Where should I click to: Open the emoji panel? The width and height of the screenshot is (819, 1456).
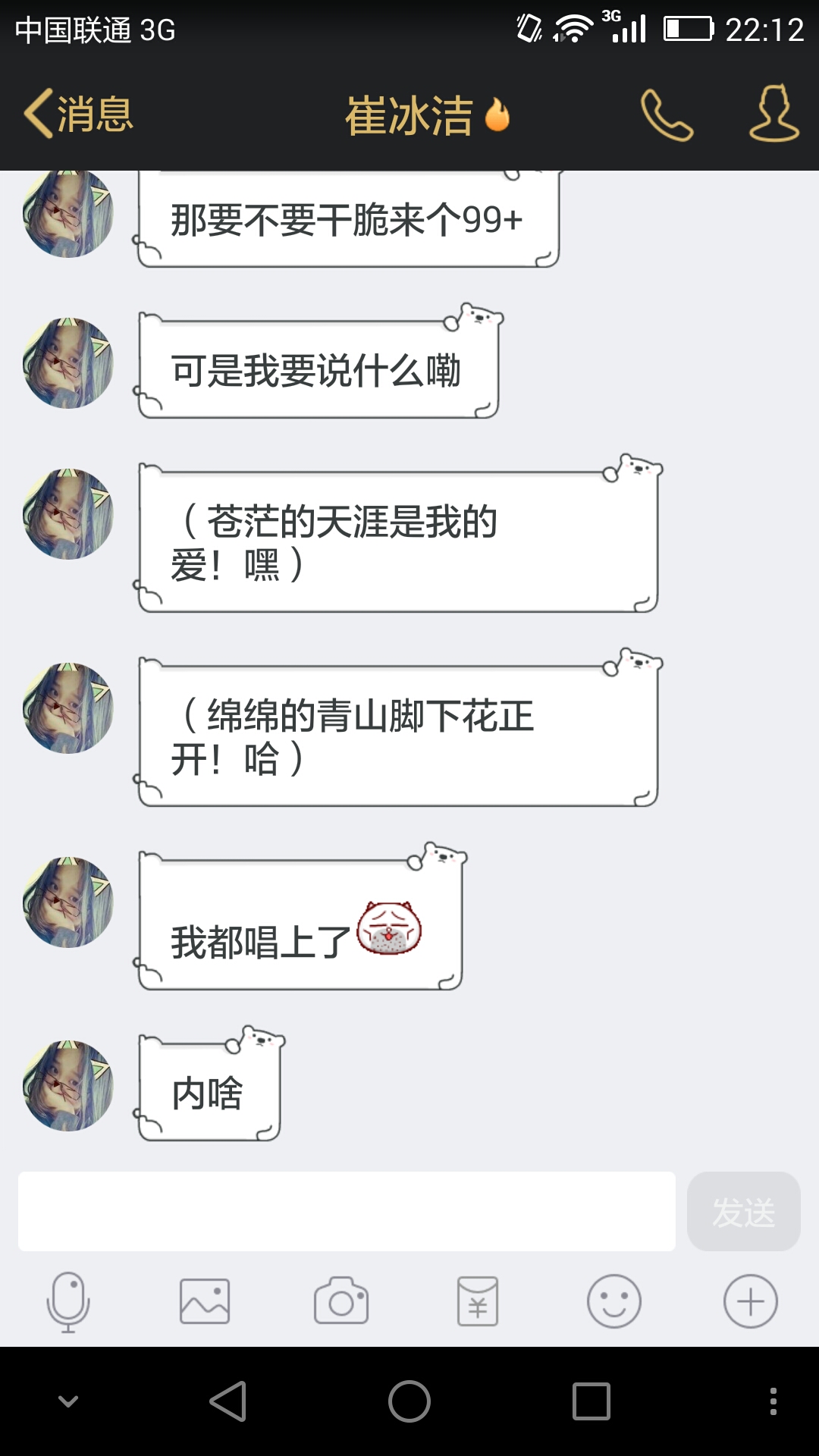pyautogui.click(x=614, y=1301)
